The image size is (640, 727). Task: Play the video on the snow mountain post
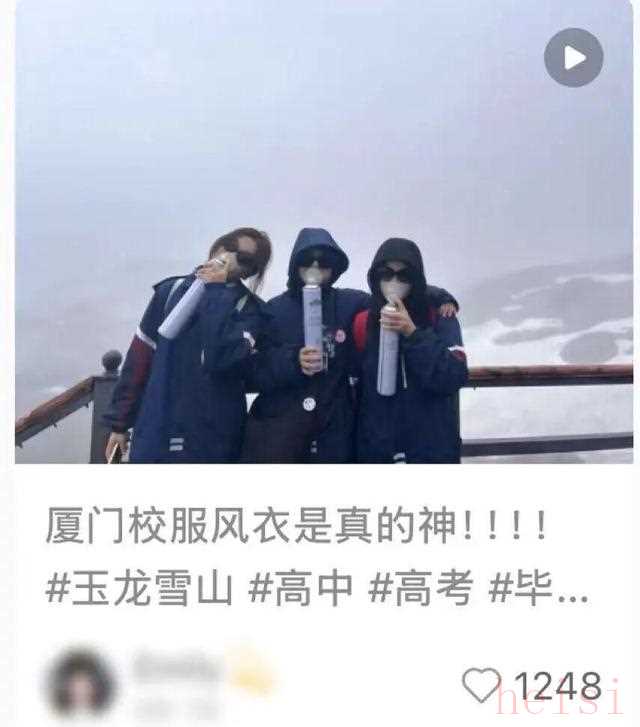click(573, 58)
